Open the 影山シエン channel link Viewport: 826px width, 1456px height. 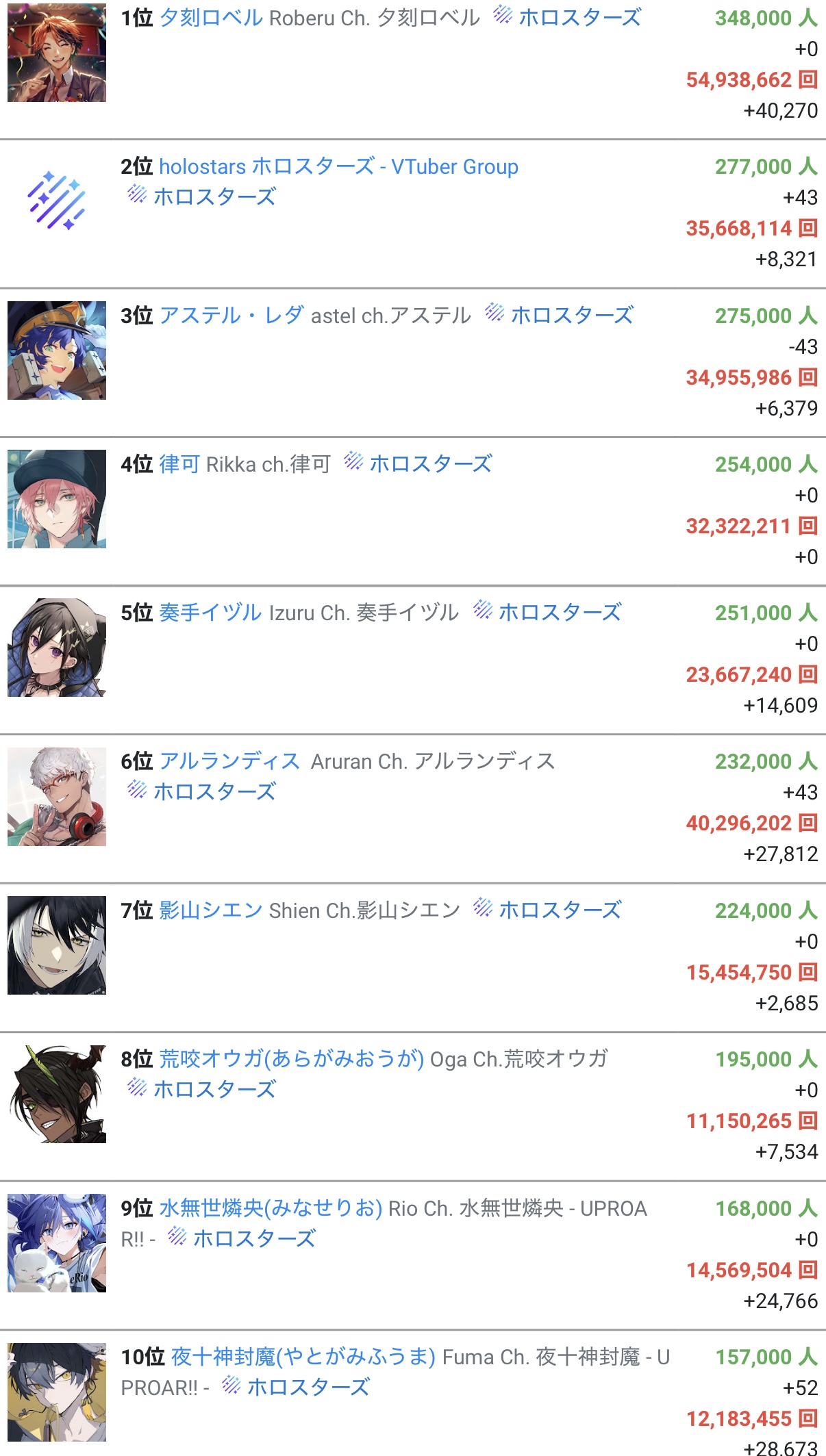click(211, 910)
